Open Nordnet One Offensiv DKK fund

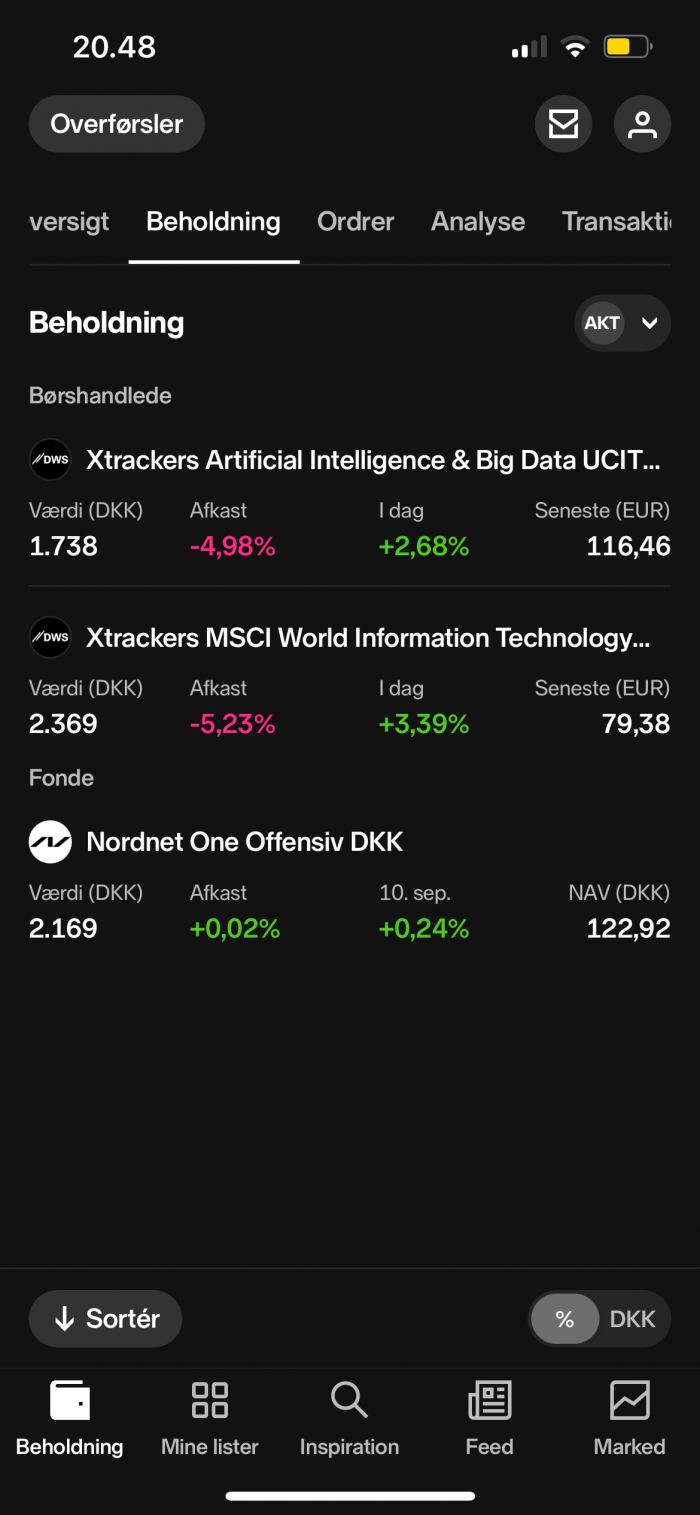pyautogui.click(x=350, y=883)
